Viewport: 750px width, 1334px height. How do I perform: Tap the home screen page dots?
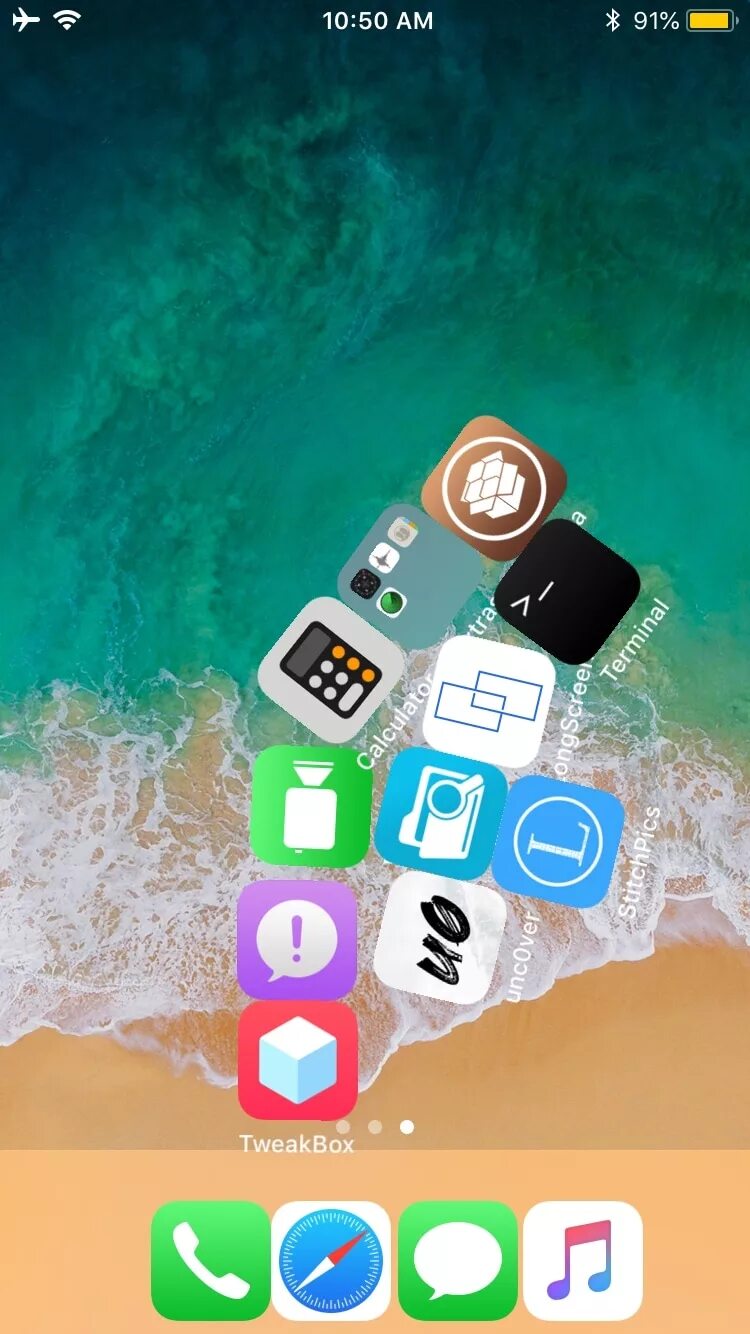[x=375, y=1127]
